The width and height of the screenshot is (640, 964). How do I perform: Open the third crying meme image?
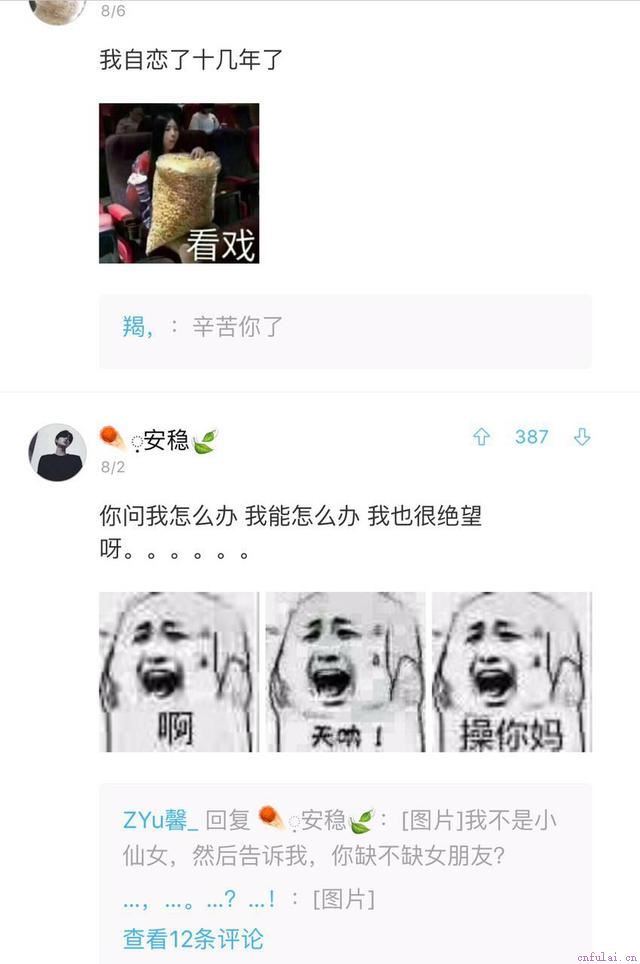point(512,672)
